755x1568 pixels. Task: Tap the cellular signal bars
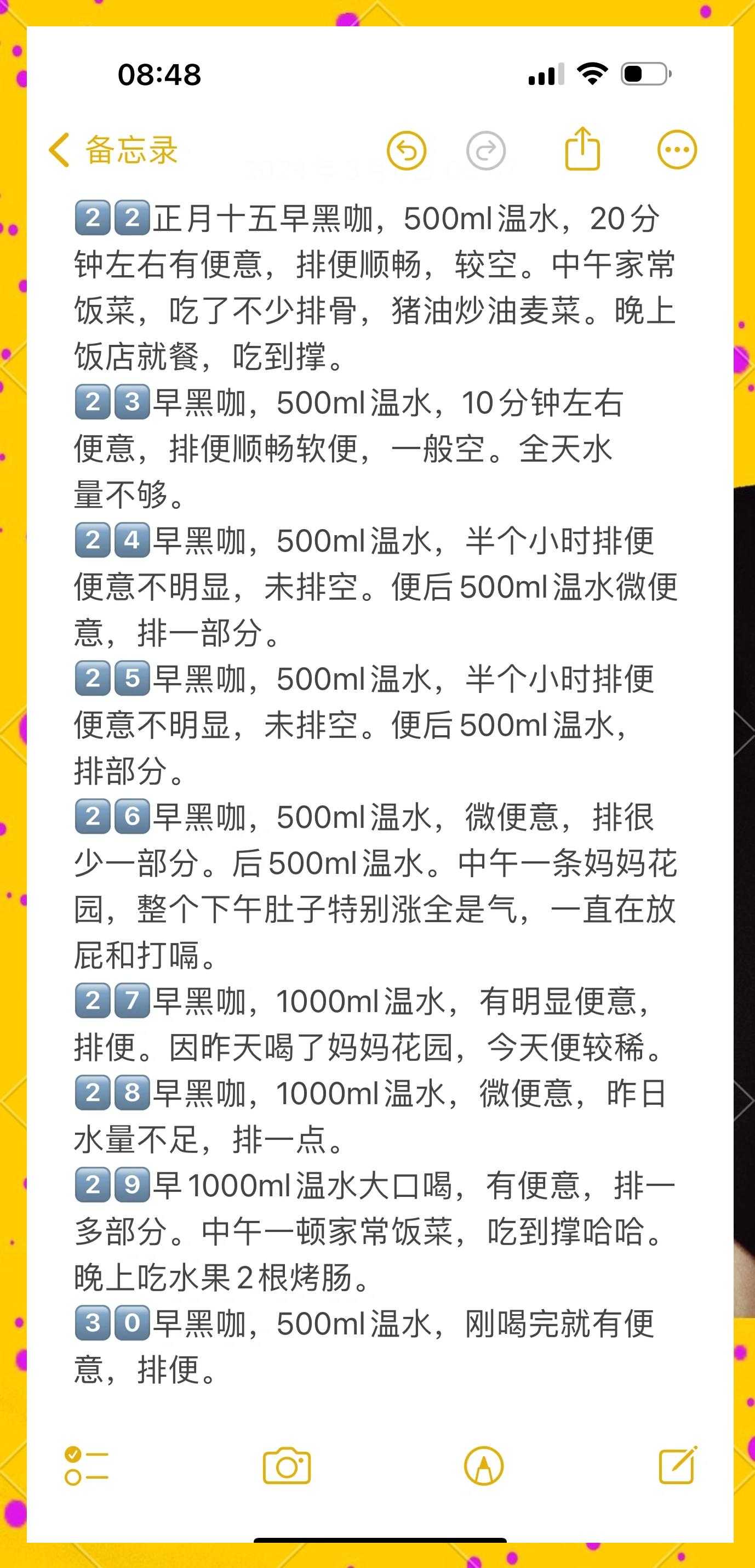coord(545,73)
